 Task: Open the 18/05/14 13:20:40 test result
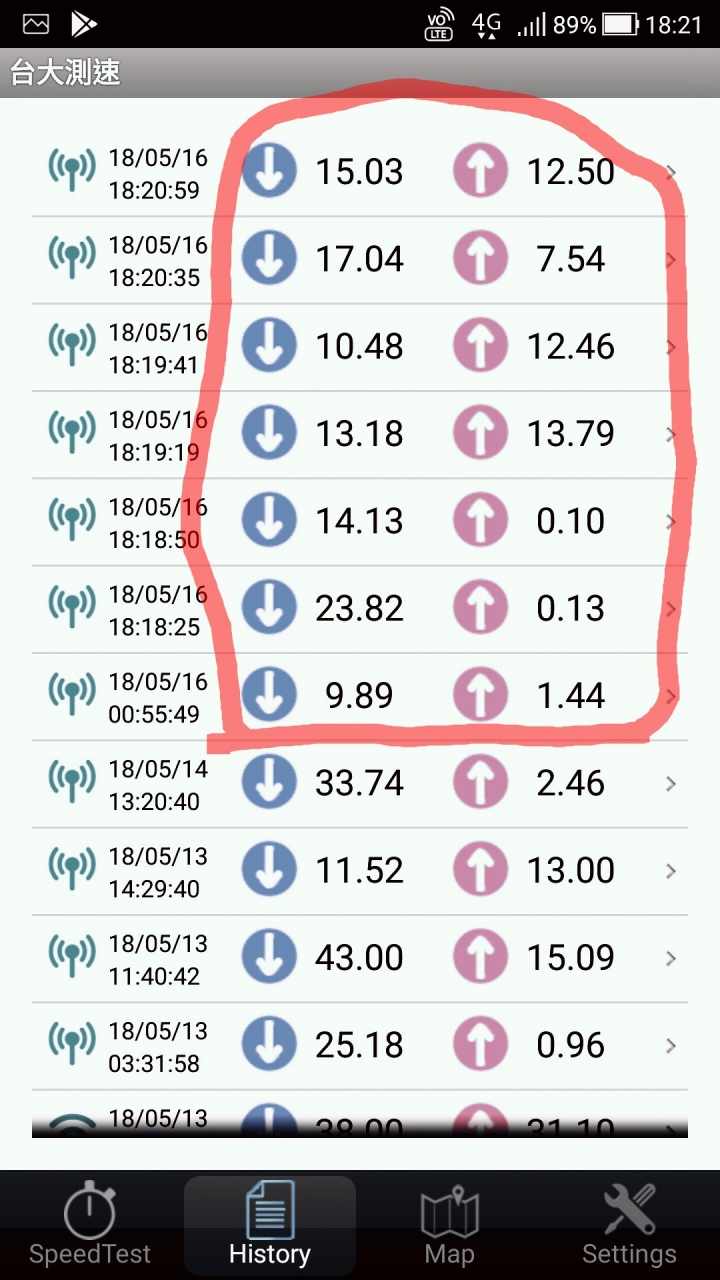coord(360,784)
